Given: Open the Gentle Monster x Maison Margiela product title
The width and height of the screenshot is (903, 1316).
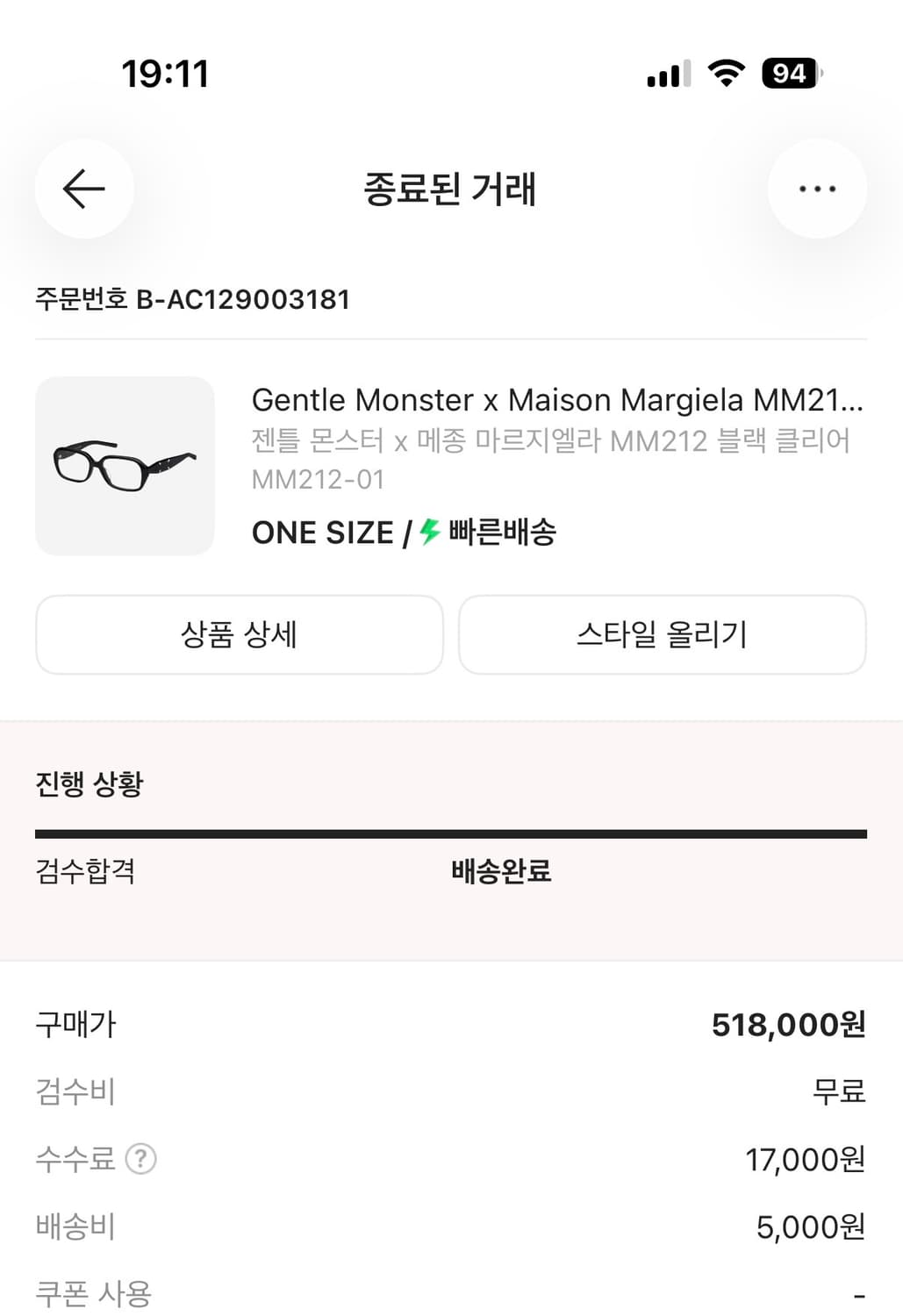Looking at the screenshot, I should [x=557, y=400].
